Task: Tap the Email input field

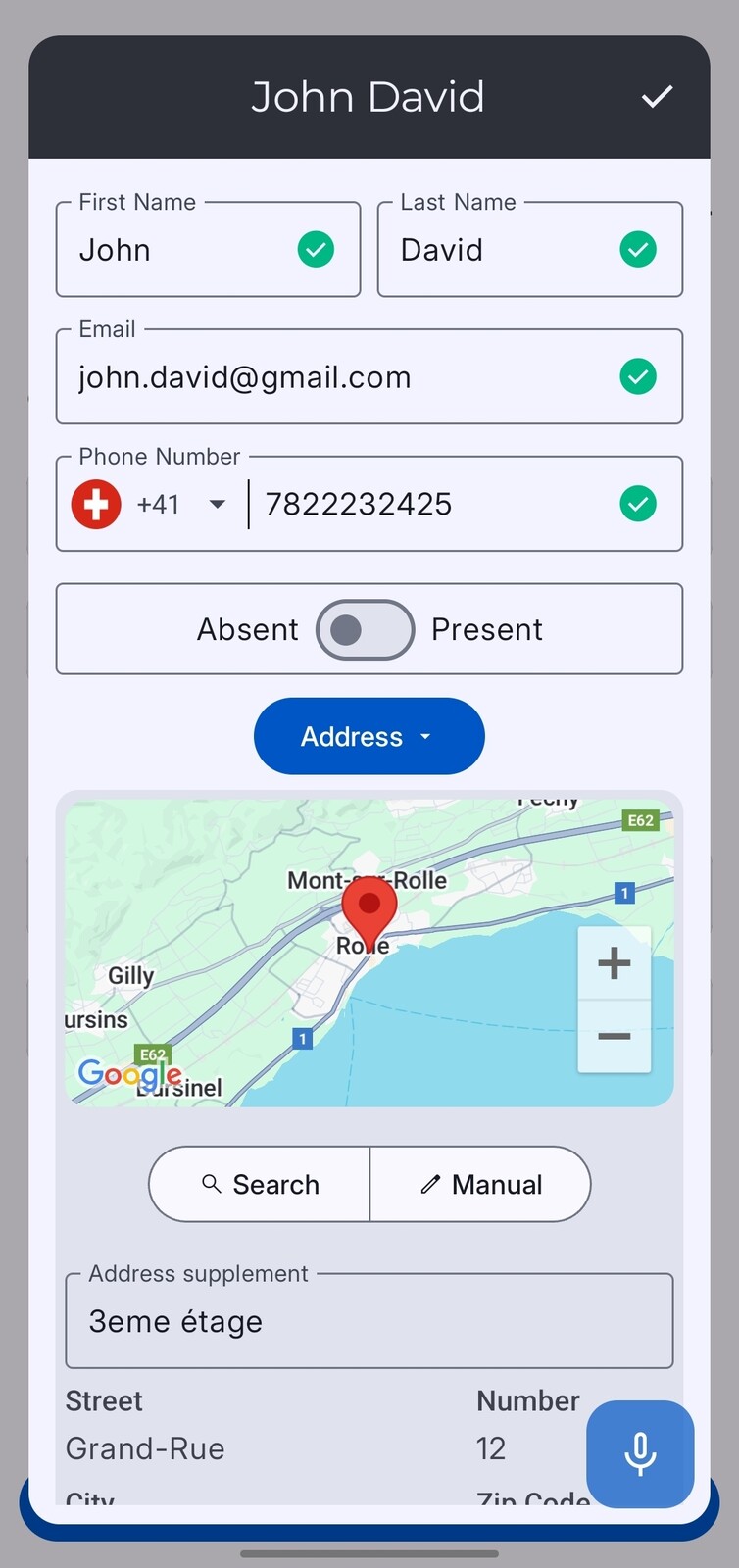Action: 333,377
